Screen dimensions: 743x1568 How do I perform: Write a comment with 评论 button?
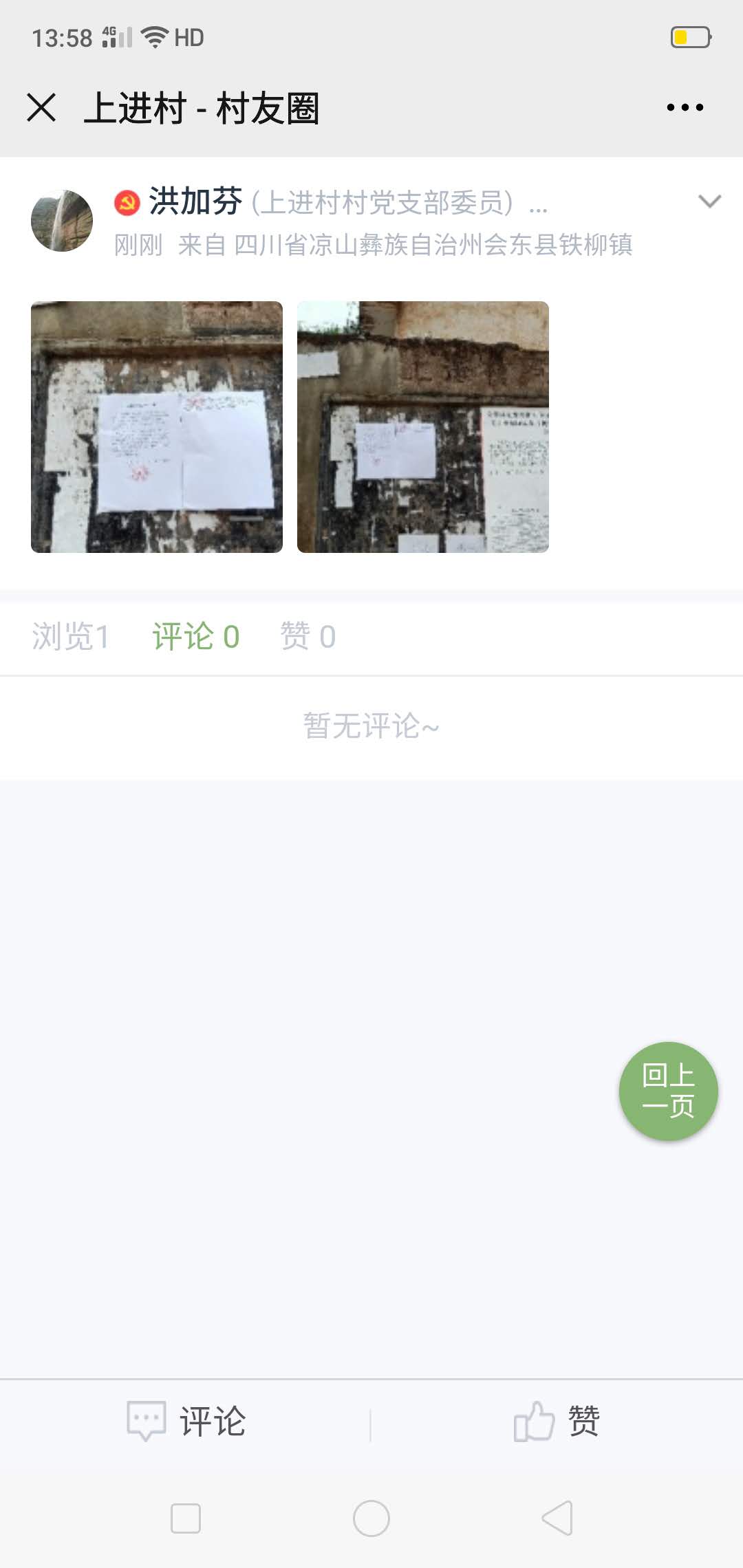tap(187, 1421)
